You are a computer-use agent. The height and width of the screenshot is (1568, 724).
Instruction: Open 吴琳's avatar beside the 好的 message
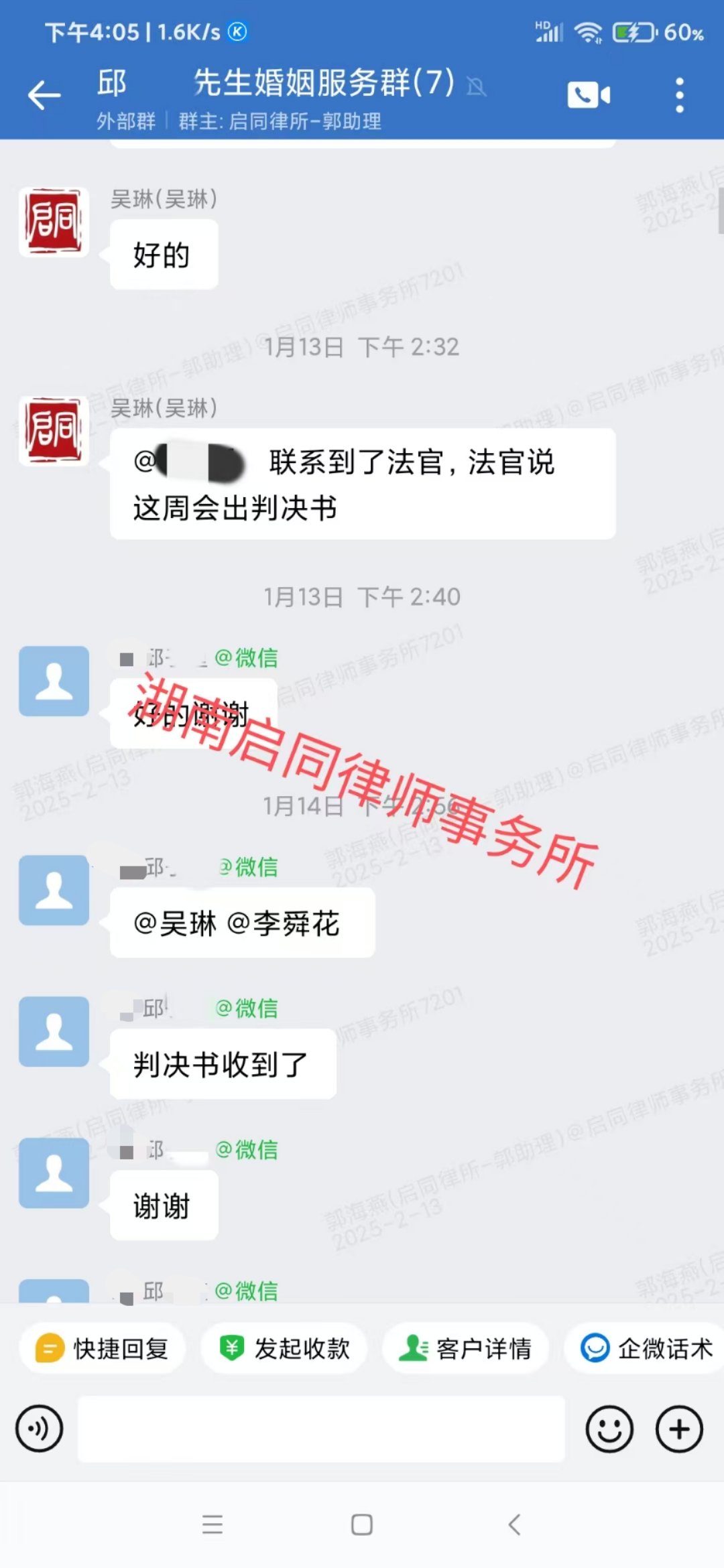coord(54,222)
